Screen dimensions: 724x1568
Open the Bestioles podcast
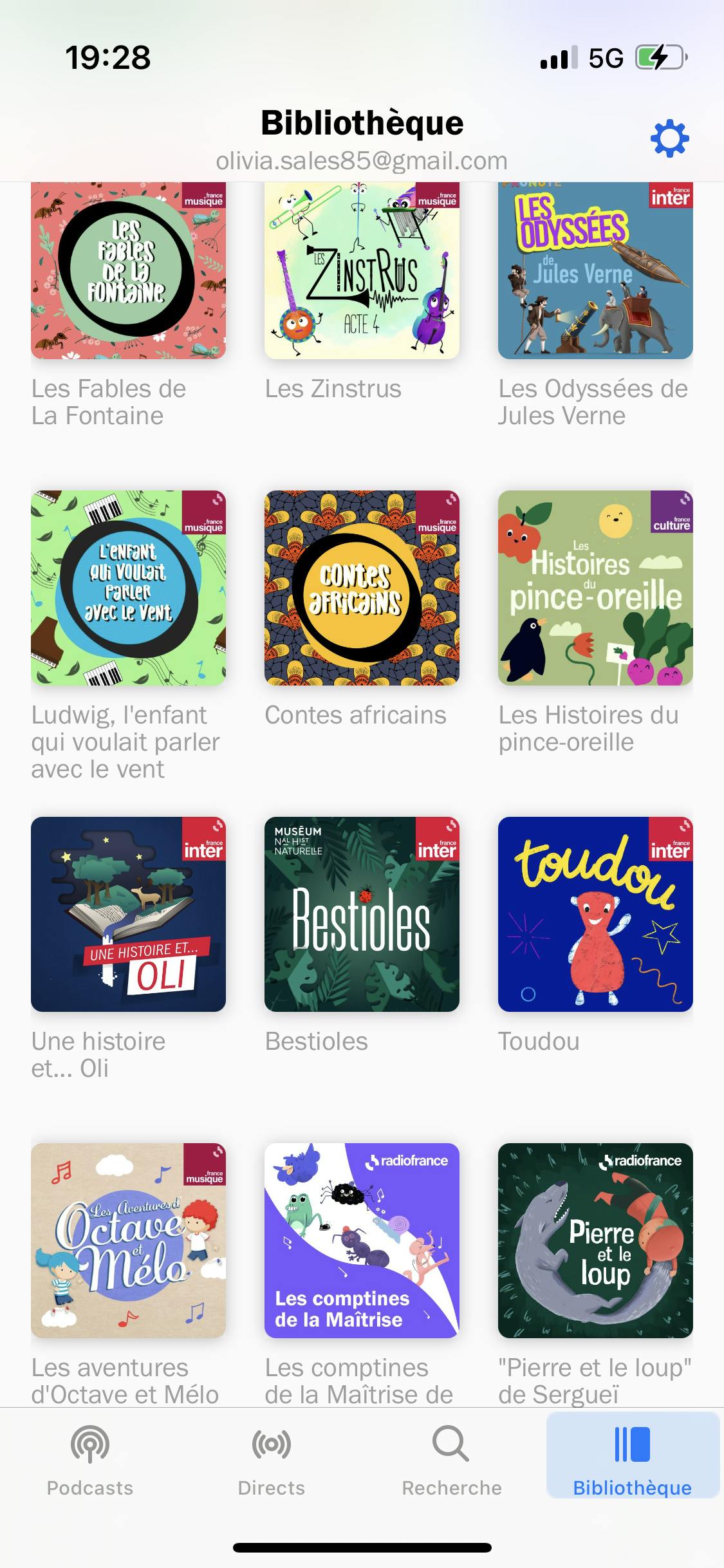pos(362,914)
